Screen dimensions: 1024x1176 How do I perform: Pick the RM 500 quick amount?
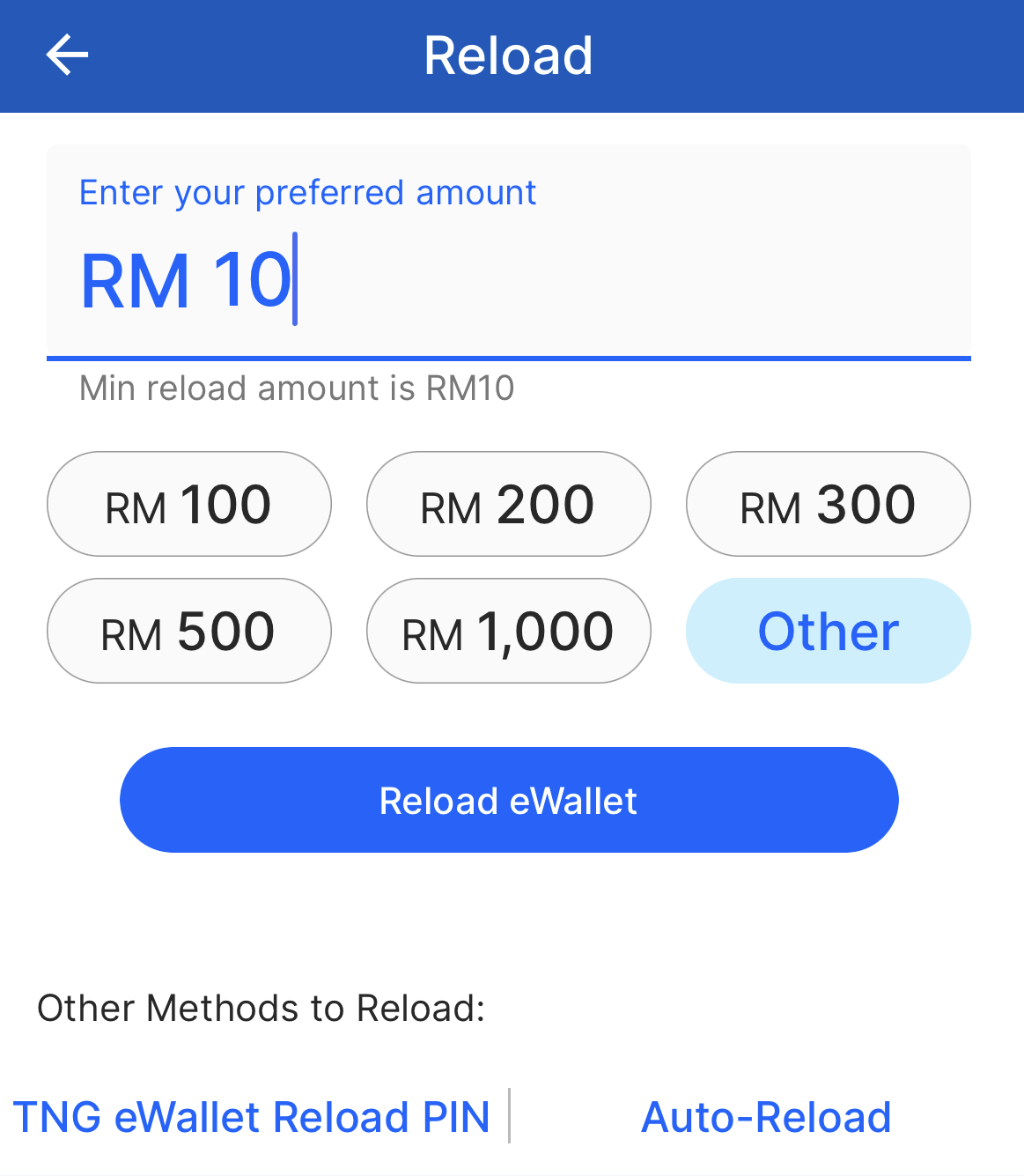click(x=188, y=630)
